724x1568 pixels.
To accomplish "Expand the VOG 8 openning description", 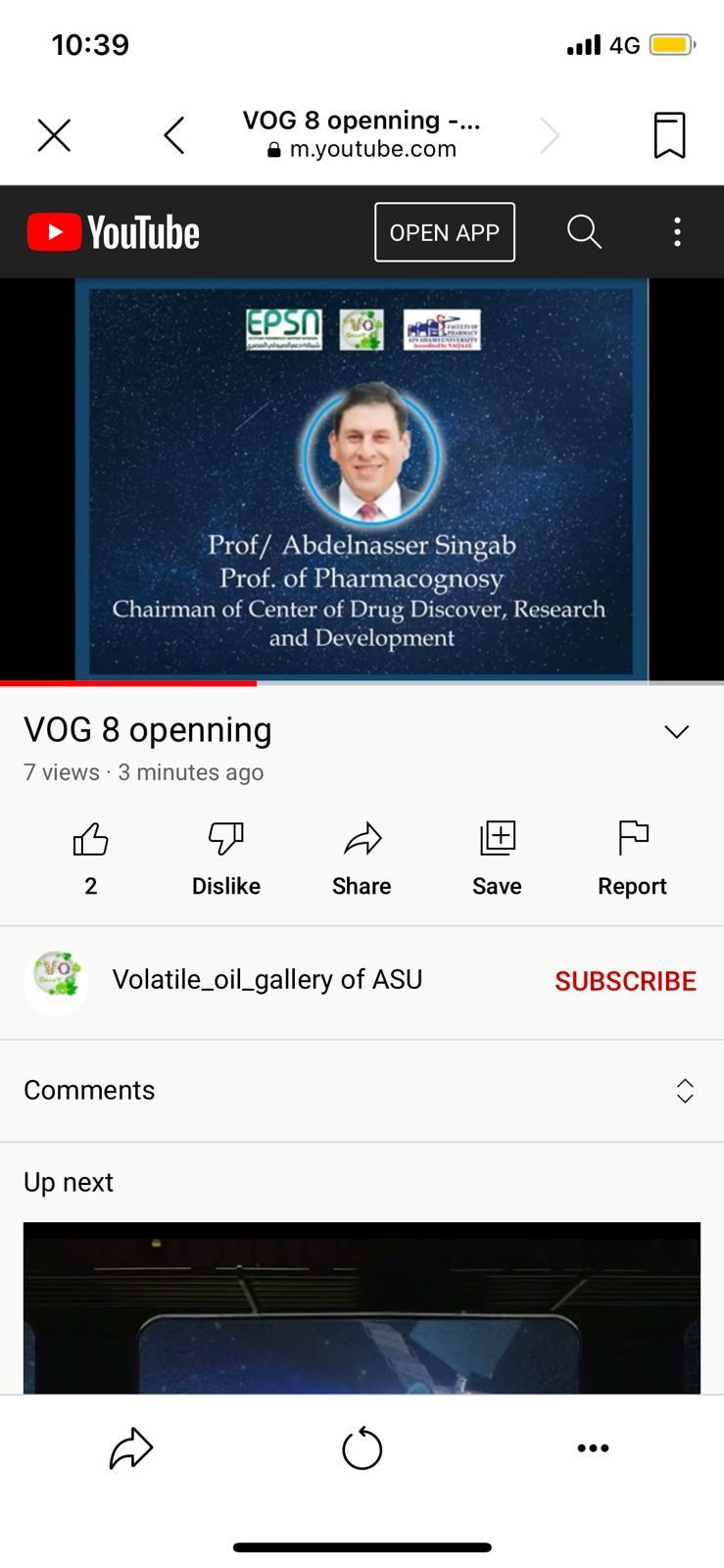I will 676,732.
